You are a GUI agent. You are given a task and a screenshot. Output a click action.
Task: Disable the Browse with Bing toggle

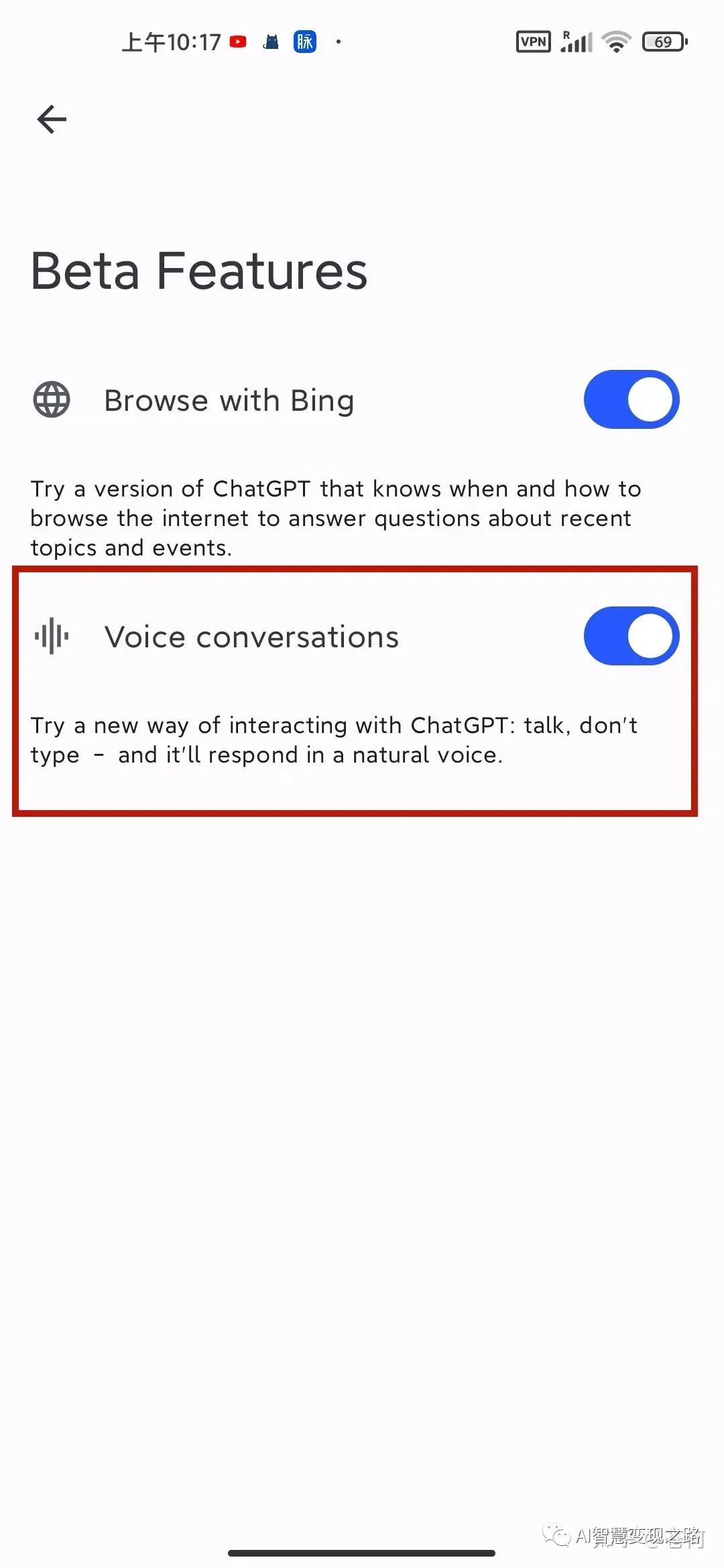[631, 400]
